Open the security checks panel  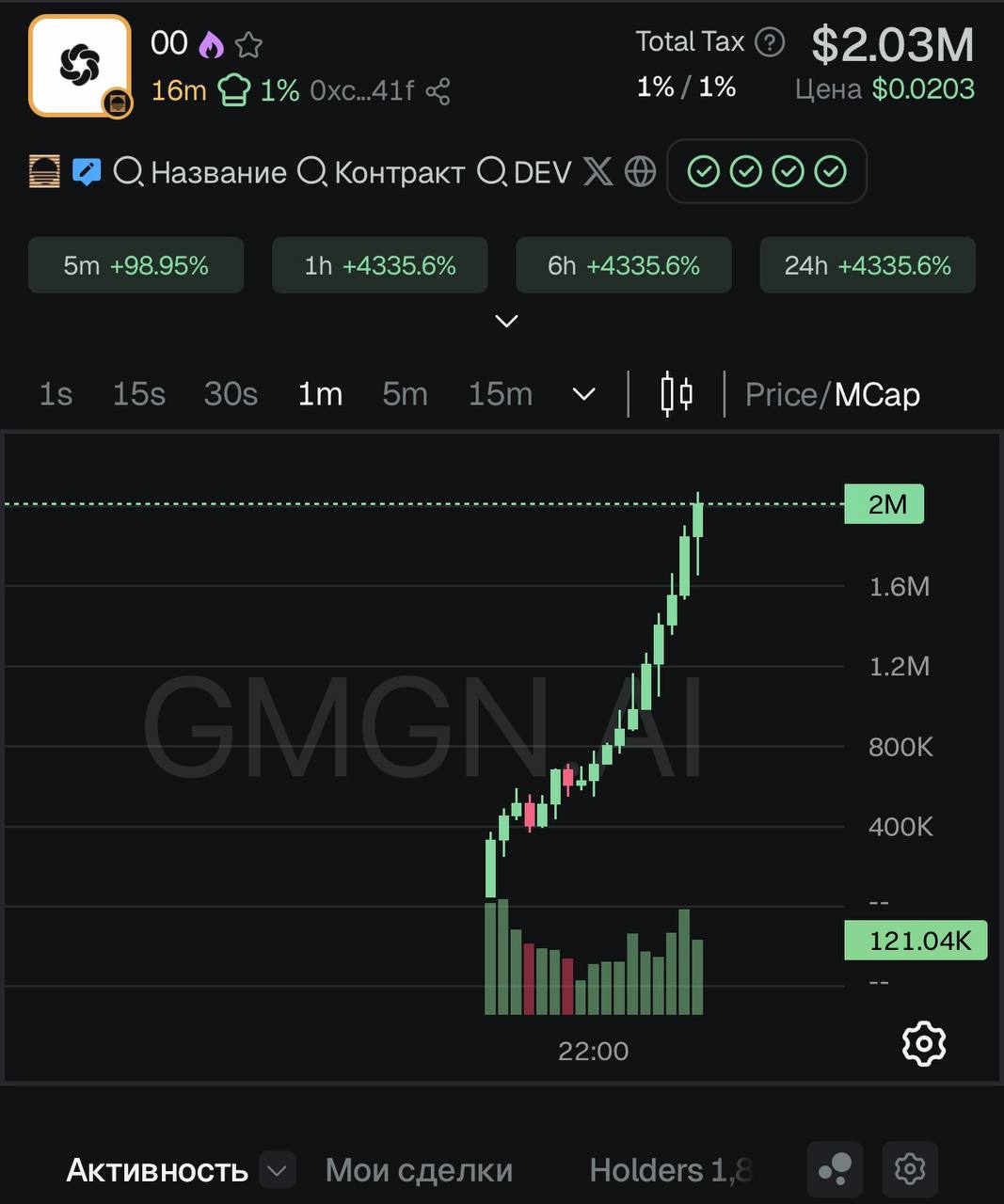[x=766, y=171]
